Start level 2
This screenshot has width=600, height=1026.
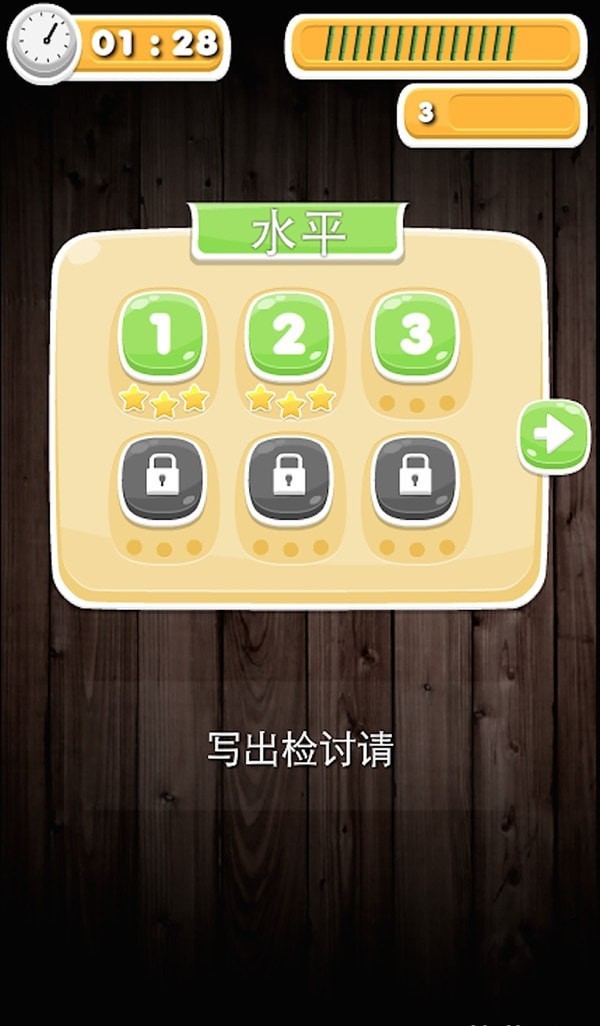tap(289, 337)
